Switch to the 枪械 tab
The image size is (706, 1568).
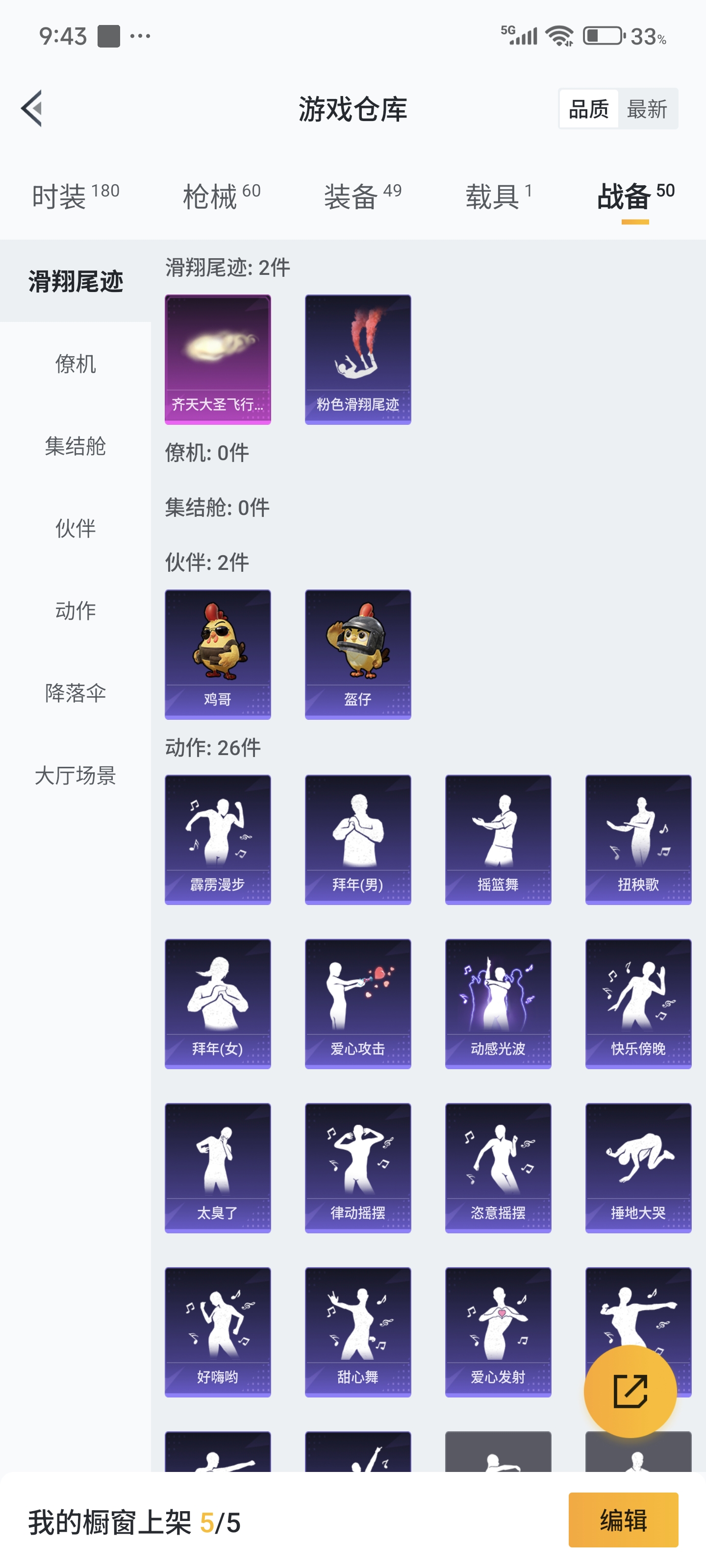221,196
